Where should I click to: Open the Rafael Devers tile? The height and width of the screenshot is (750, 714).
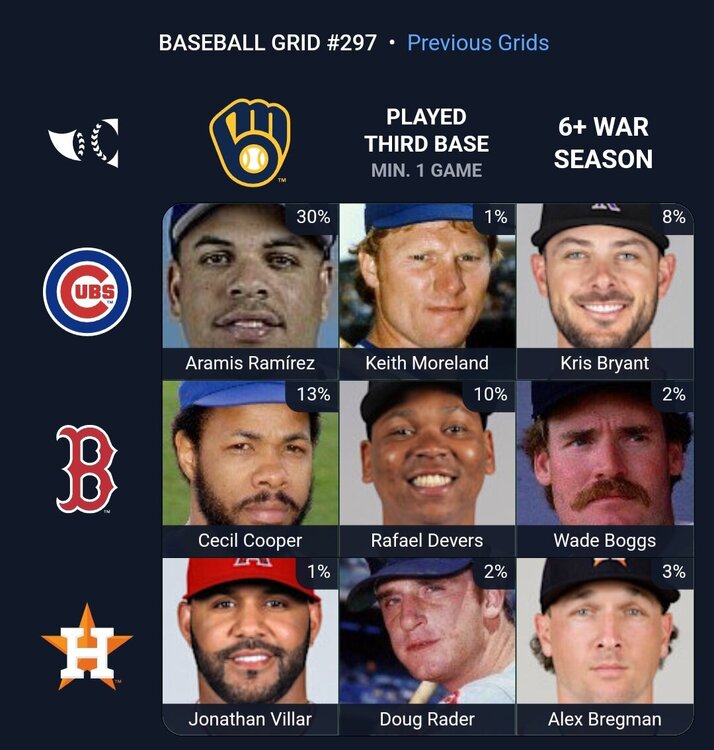[427, 468]
